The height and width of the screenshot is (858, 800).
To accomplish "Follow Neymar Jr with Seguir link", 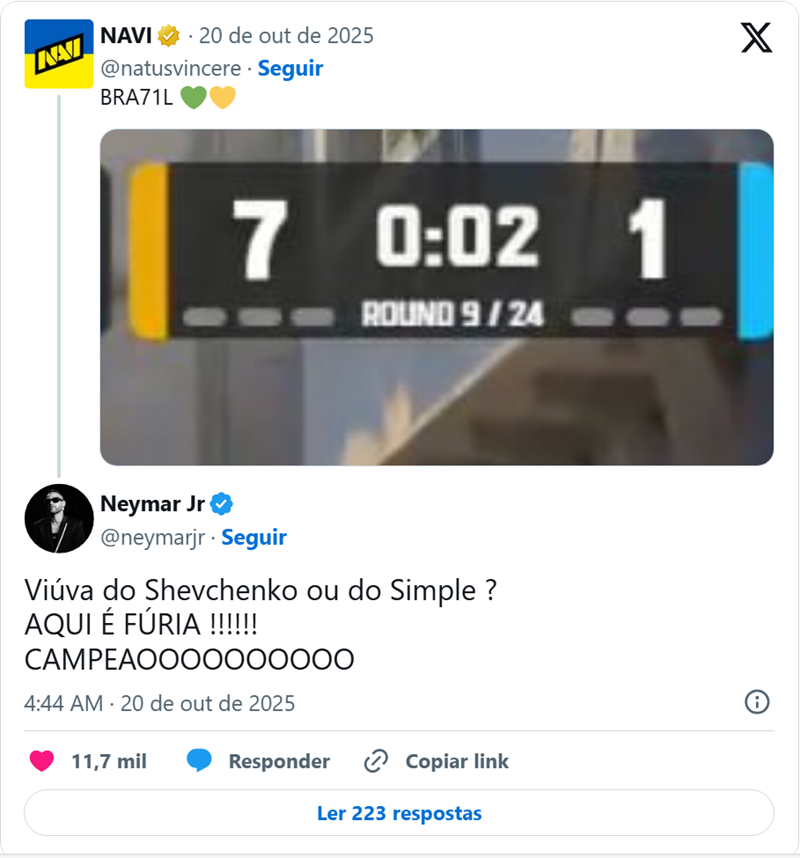I will coord(254,537).
